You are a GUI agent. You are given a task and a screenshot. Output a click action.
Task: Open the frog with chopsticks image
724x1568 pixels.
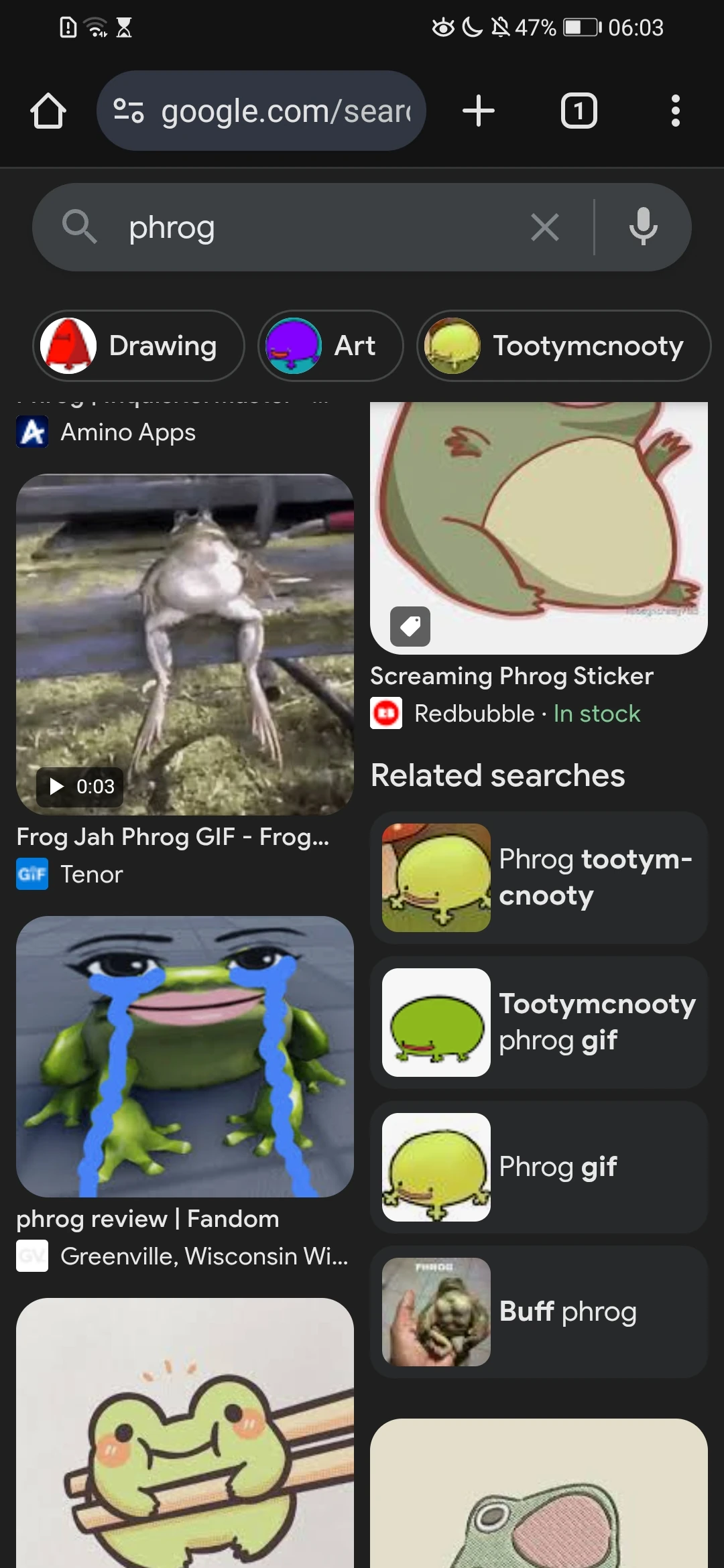coord(185,1433)
